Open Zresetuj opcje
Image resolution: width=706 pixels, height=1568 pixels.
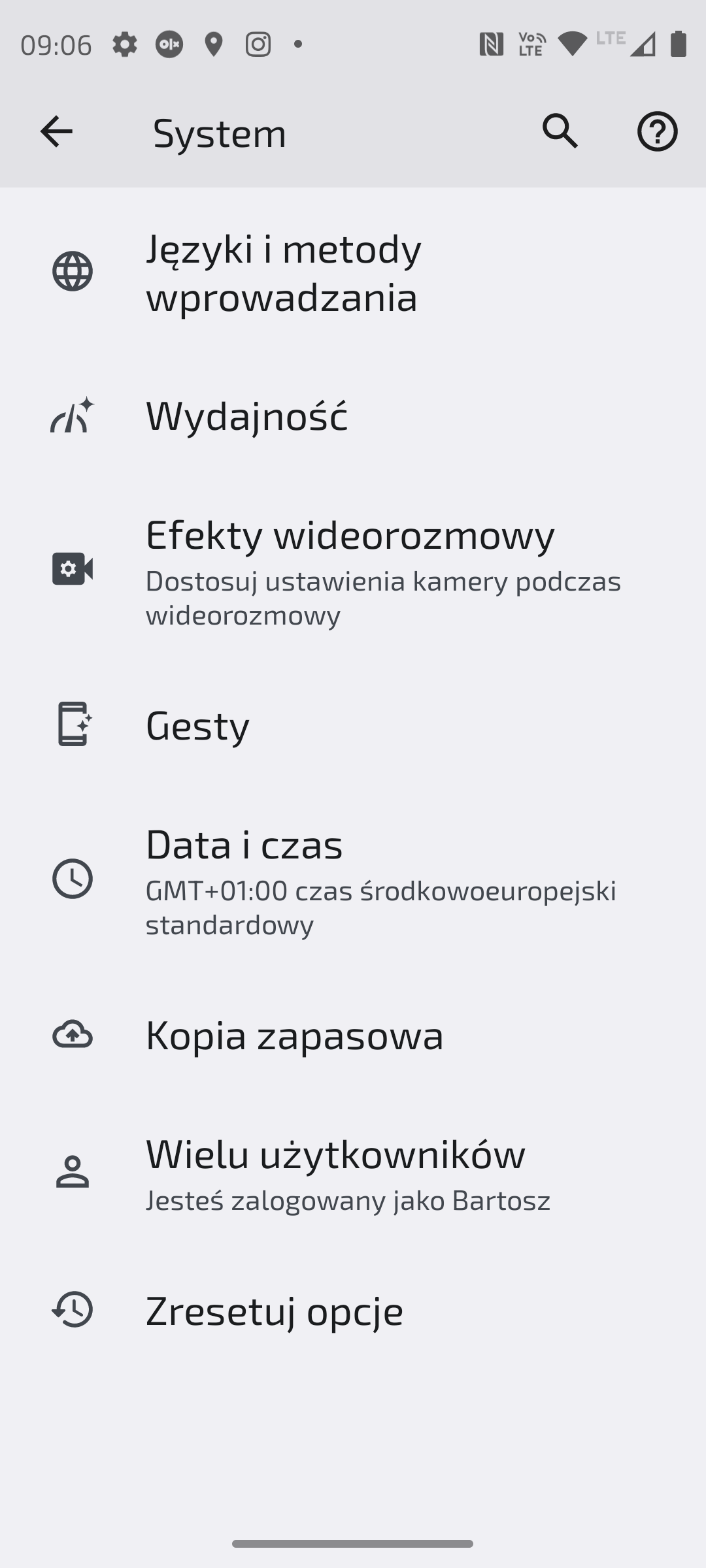(x=353, y=1310)
